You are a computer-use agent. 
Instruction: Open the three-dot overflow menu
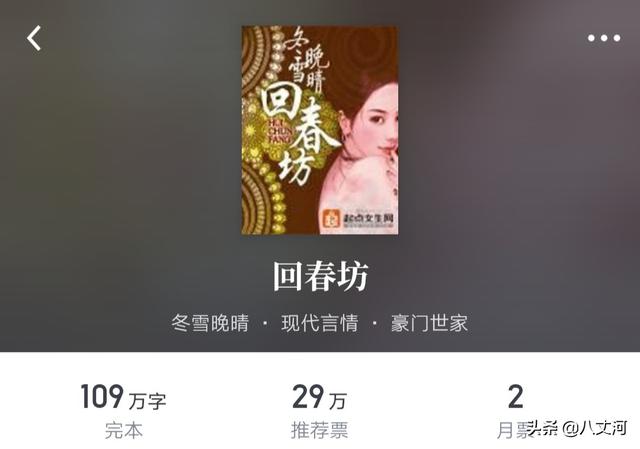click(x=603, y=39)
